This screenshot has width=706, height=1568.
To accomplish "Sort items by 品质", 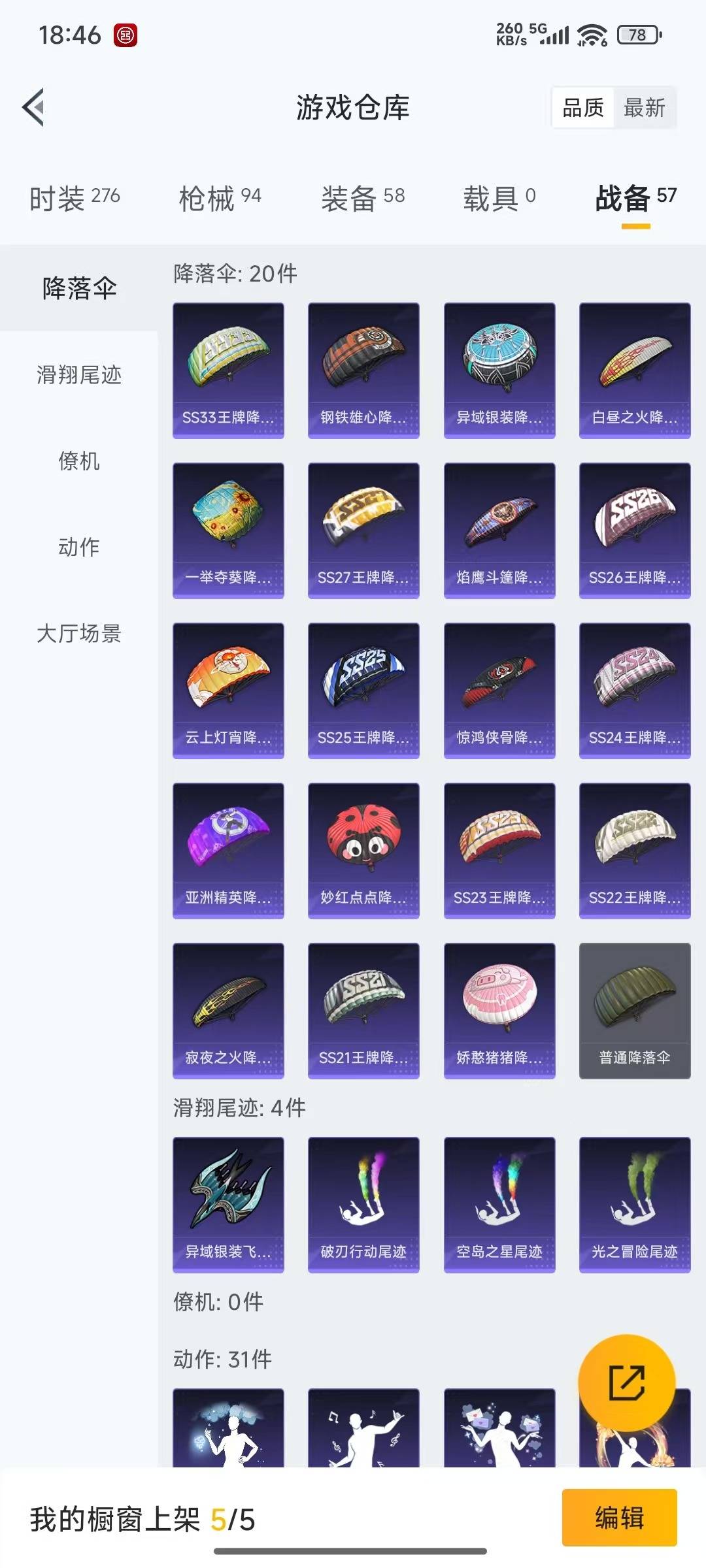I will pos(583,108).
